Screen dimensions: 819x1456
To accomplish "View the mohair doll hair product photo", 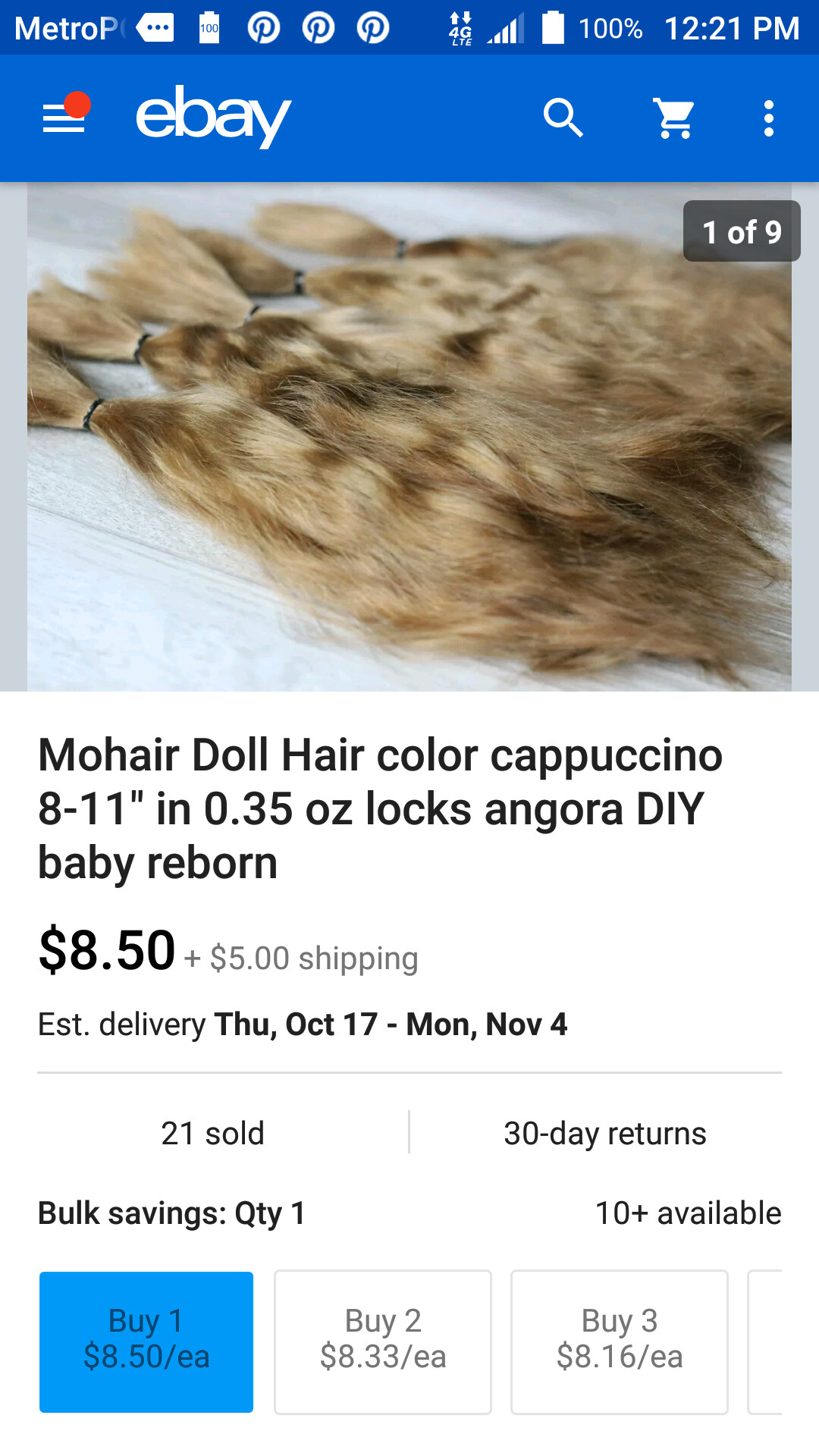I will click(x=409, y=437).
